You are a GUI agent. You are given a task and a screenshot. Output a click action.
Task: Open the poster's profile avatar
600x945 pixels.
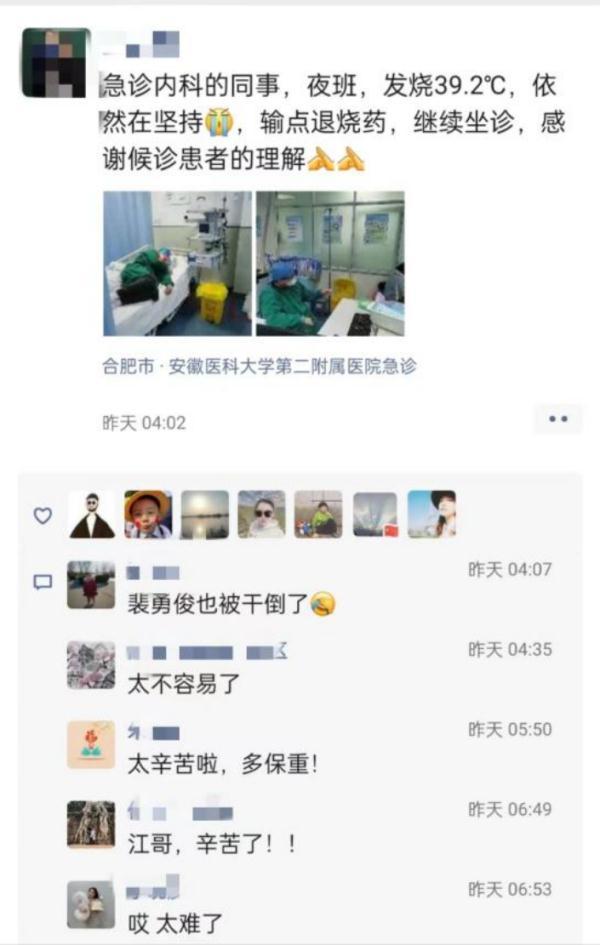pyautogui.click(x=56, y=62)
